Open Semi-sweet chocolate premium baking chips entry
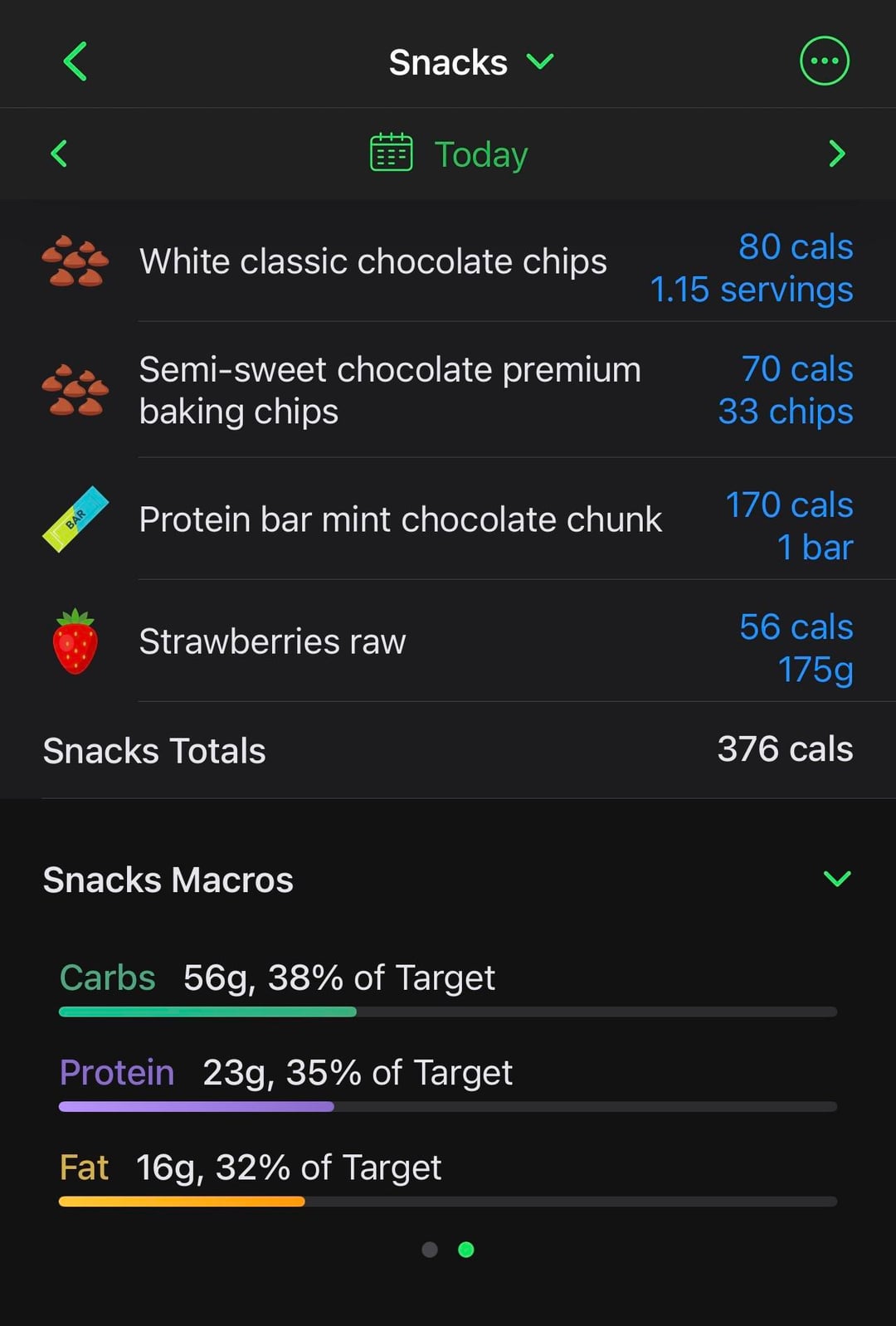This screenshot has height=1326, width=896. pyautogui.click(x=448, y=391)
